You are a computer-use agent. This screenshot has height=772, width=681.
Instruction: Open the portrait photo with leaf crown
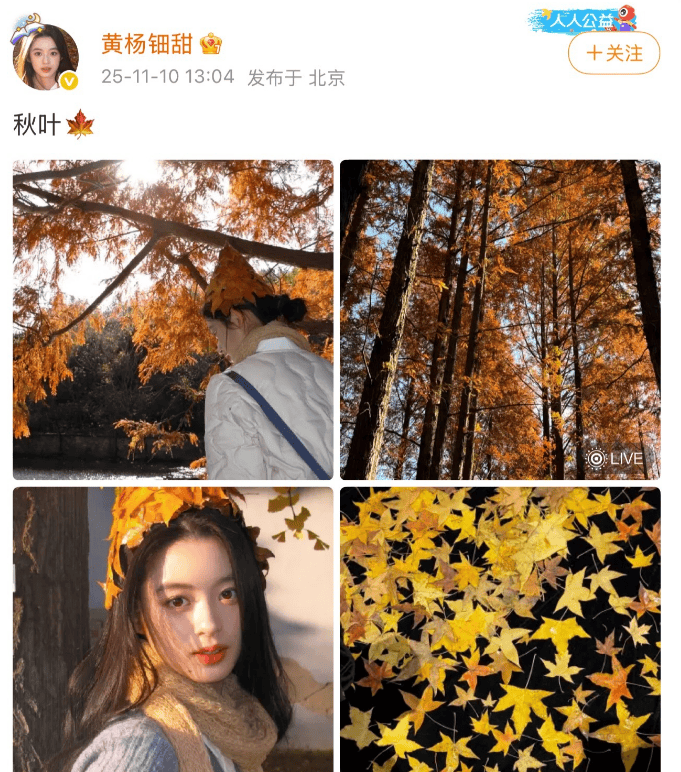tap(173, 629)
